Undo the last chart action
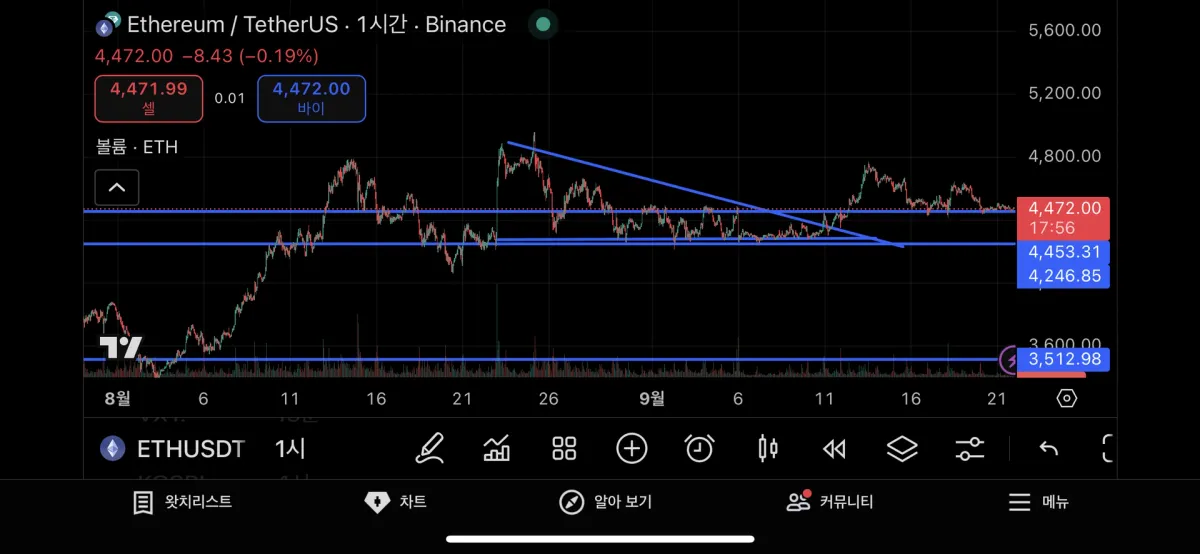The image size is (1200, 554). point(1048,449)
